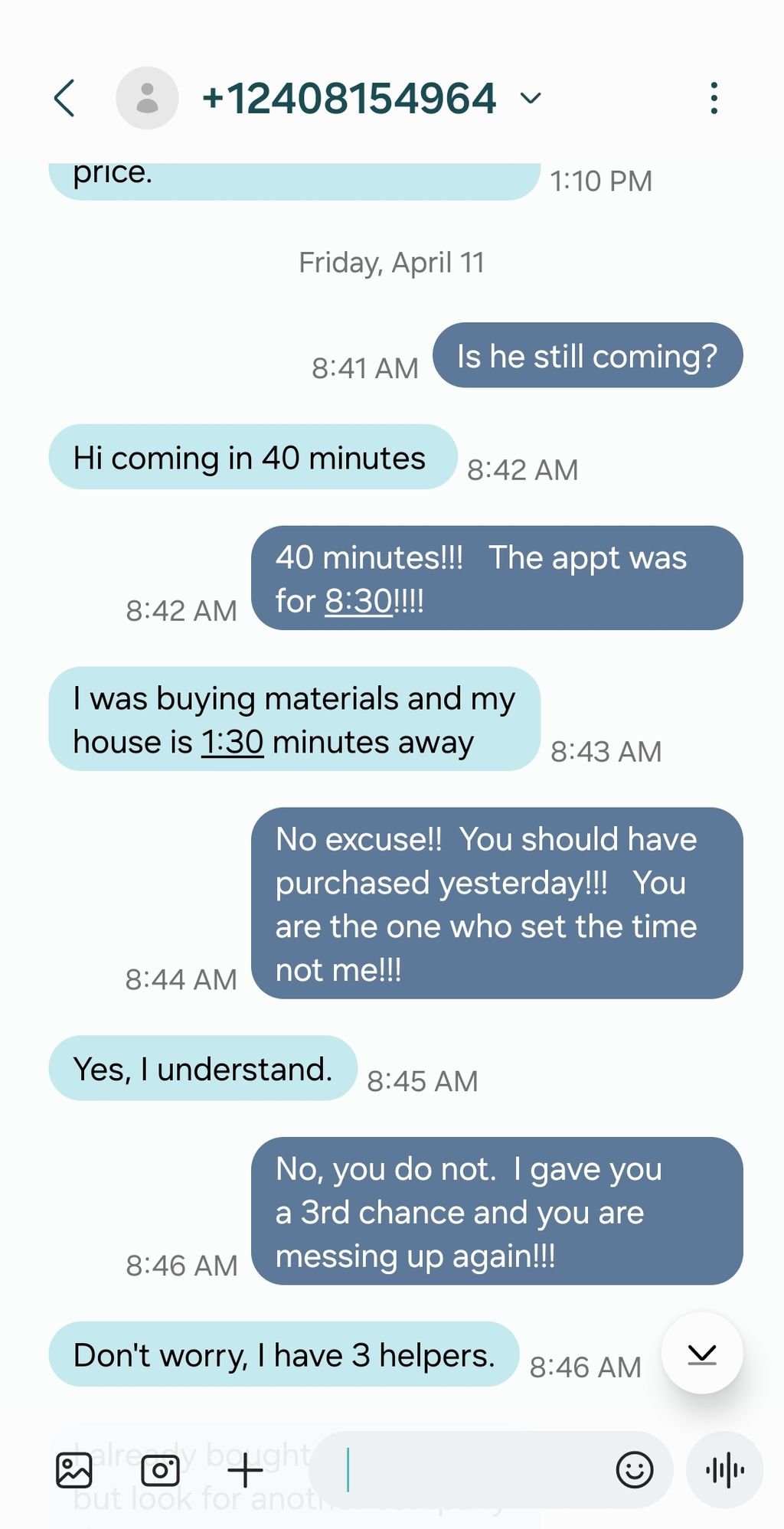Viewport: 784px width, 1529px height.
Task: Open more attachment options with plus
Action: 246,1470
